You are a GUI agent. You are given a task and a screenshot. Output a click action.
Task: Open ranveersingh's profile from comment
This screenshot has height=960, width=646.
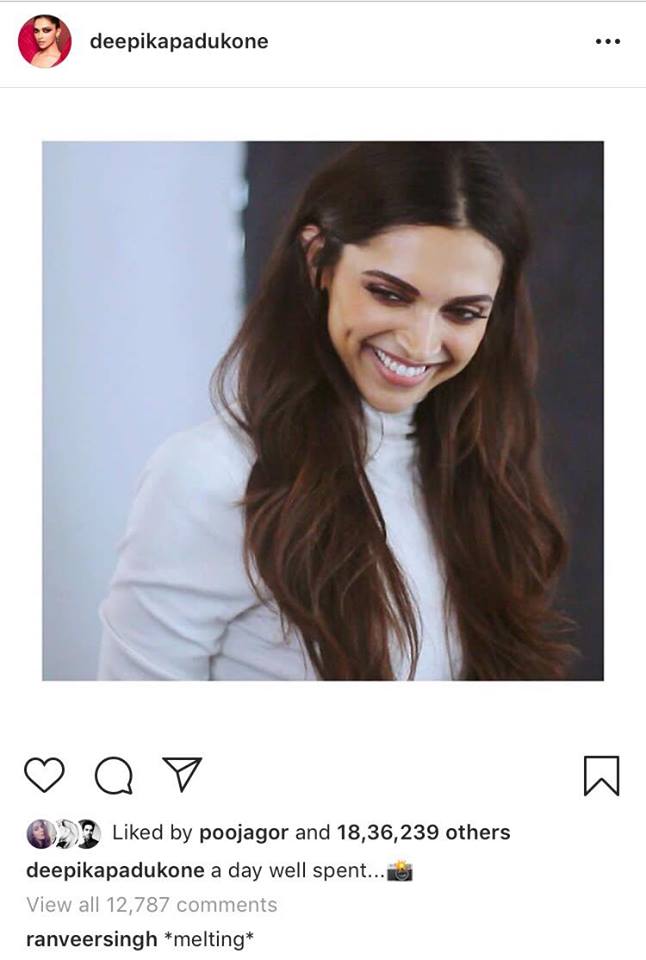point(92,939)
